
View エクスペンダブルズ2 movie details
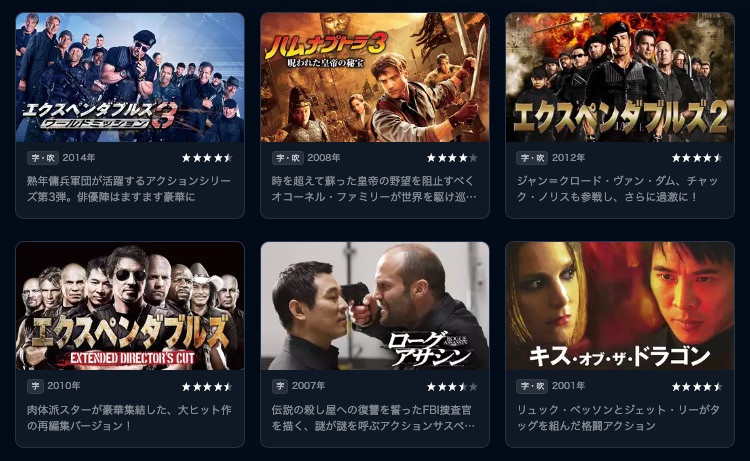620,78
